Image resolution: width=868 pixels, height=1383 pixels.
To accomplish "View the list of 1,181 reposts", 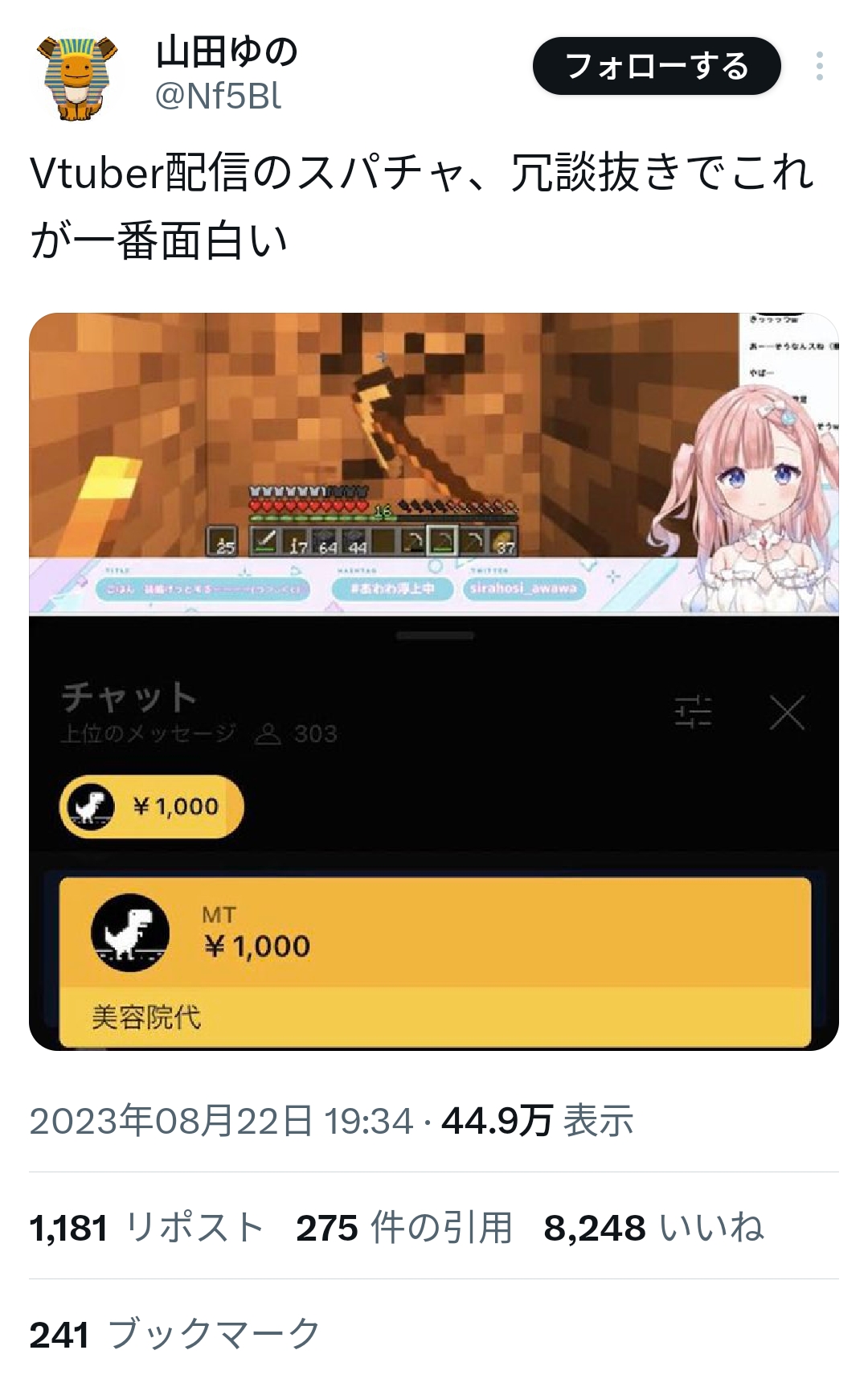I will (146, 1228).
